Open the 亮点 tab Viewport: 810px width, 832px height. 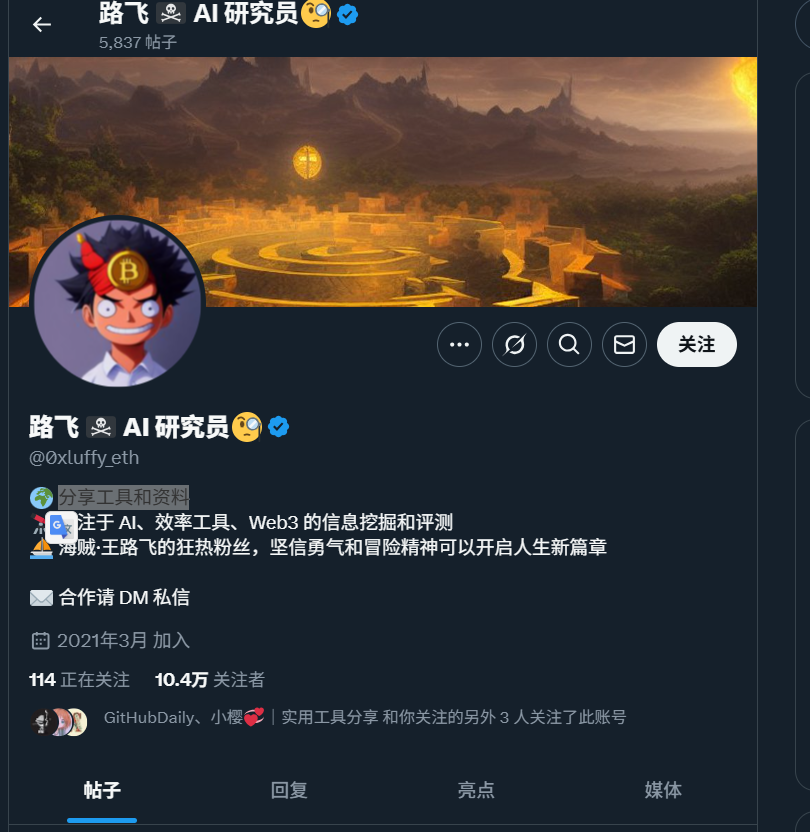pyautogui.click(x=476, y=790)
